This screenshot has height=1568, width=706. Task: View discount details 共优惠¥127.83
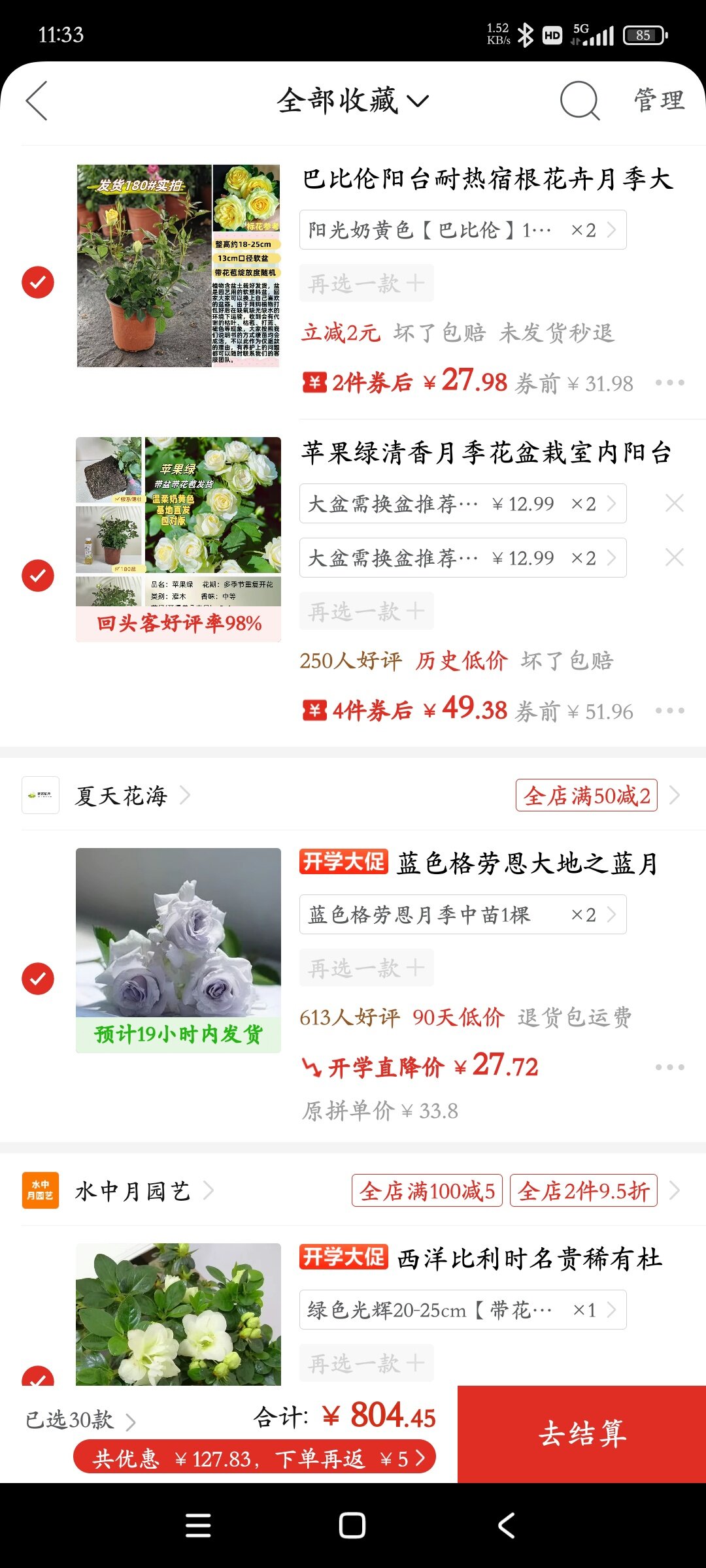point(254,1458)
